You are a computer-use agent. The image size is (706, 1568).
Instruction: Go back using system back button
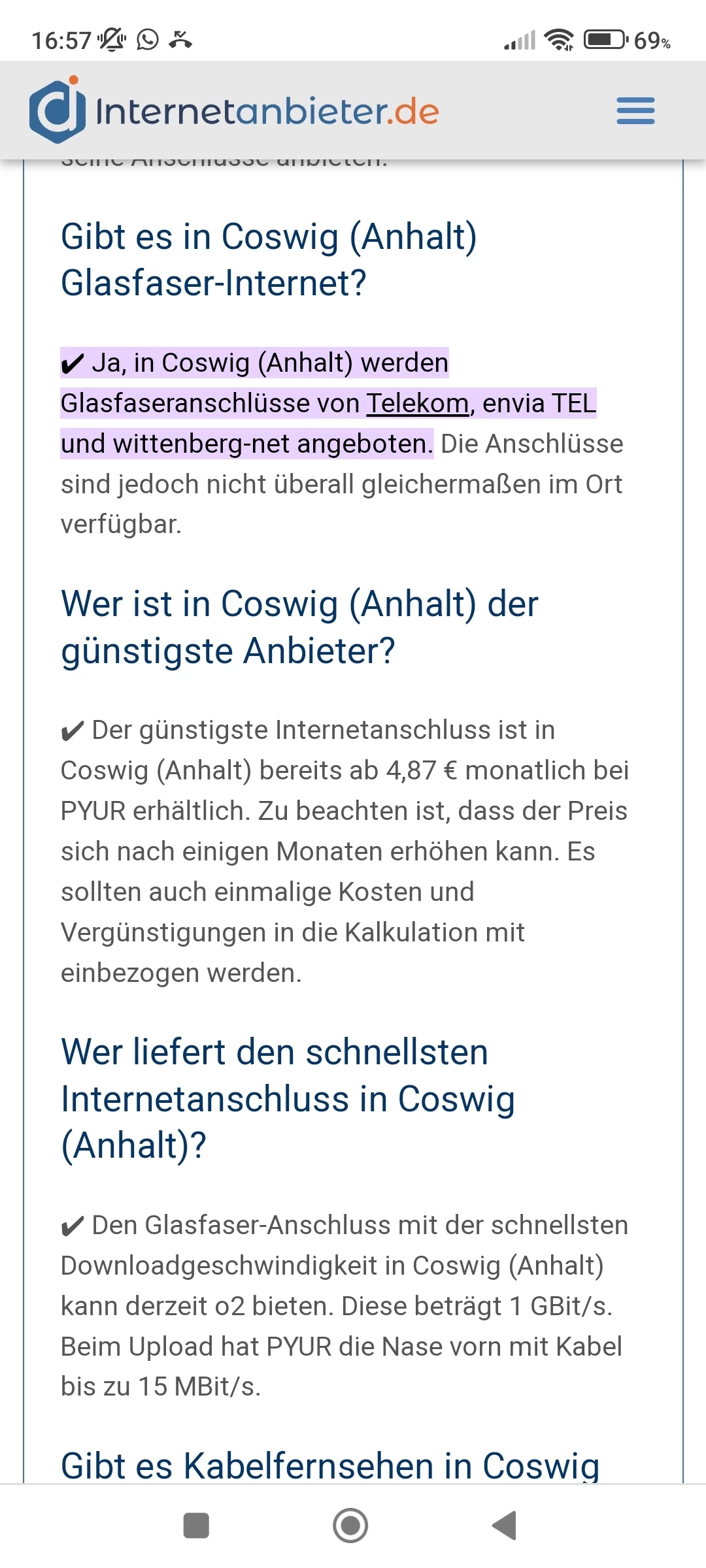click(x=505, y=1526)
